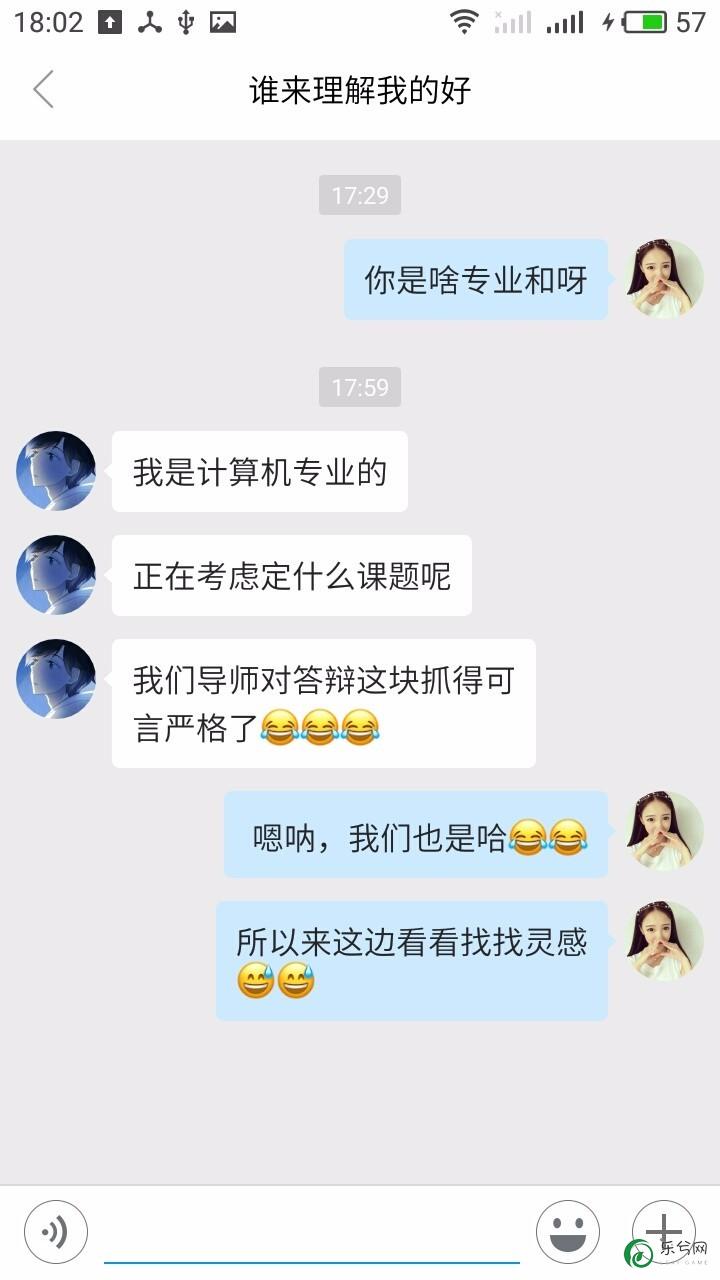
Task: Open avatar next to 你是啥专业和呀
Action: point(664,279)
